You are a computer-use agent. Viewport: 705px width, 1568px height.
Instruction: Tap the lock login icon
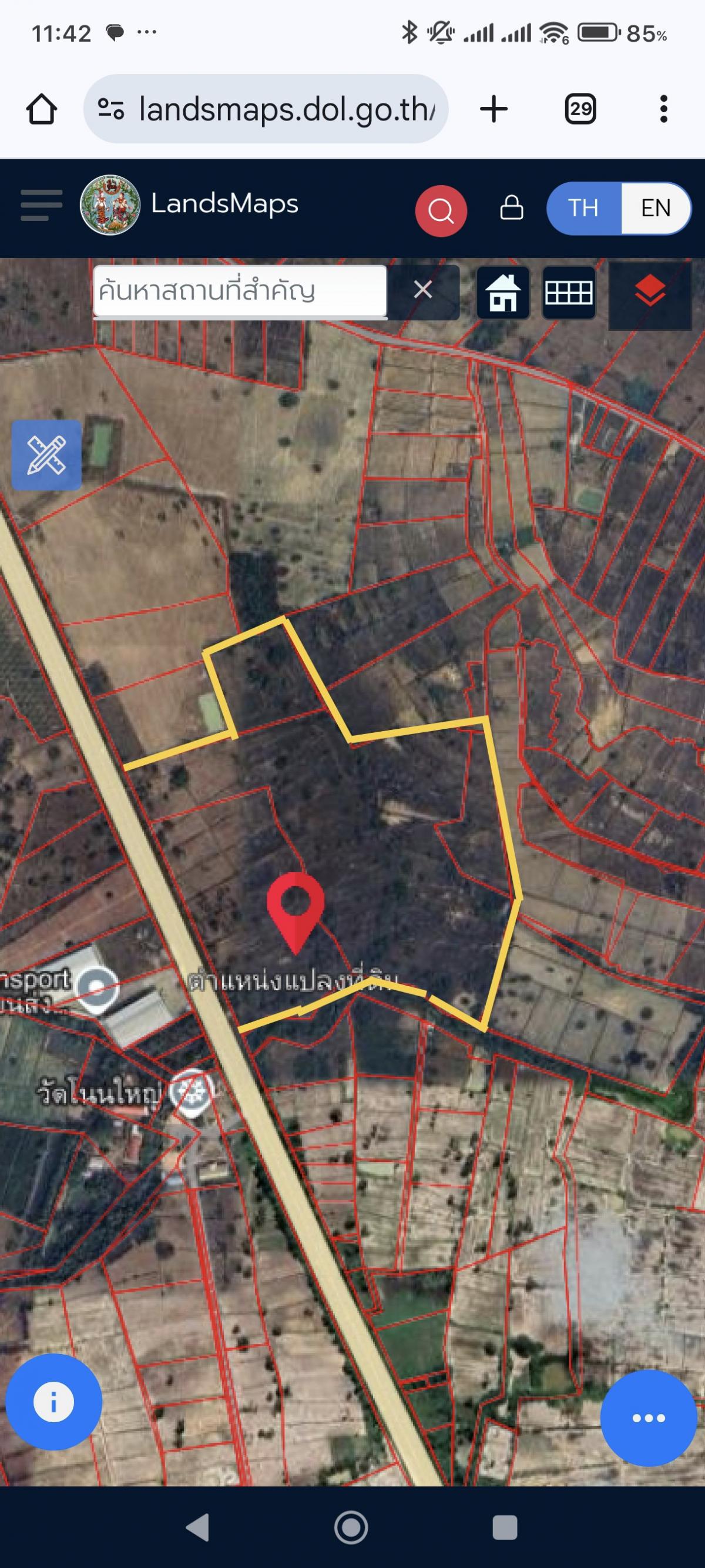(x=511, y=207)
